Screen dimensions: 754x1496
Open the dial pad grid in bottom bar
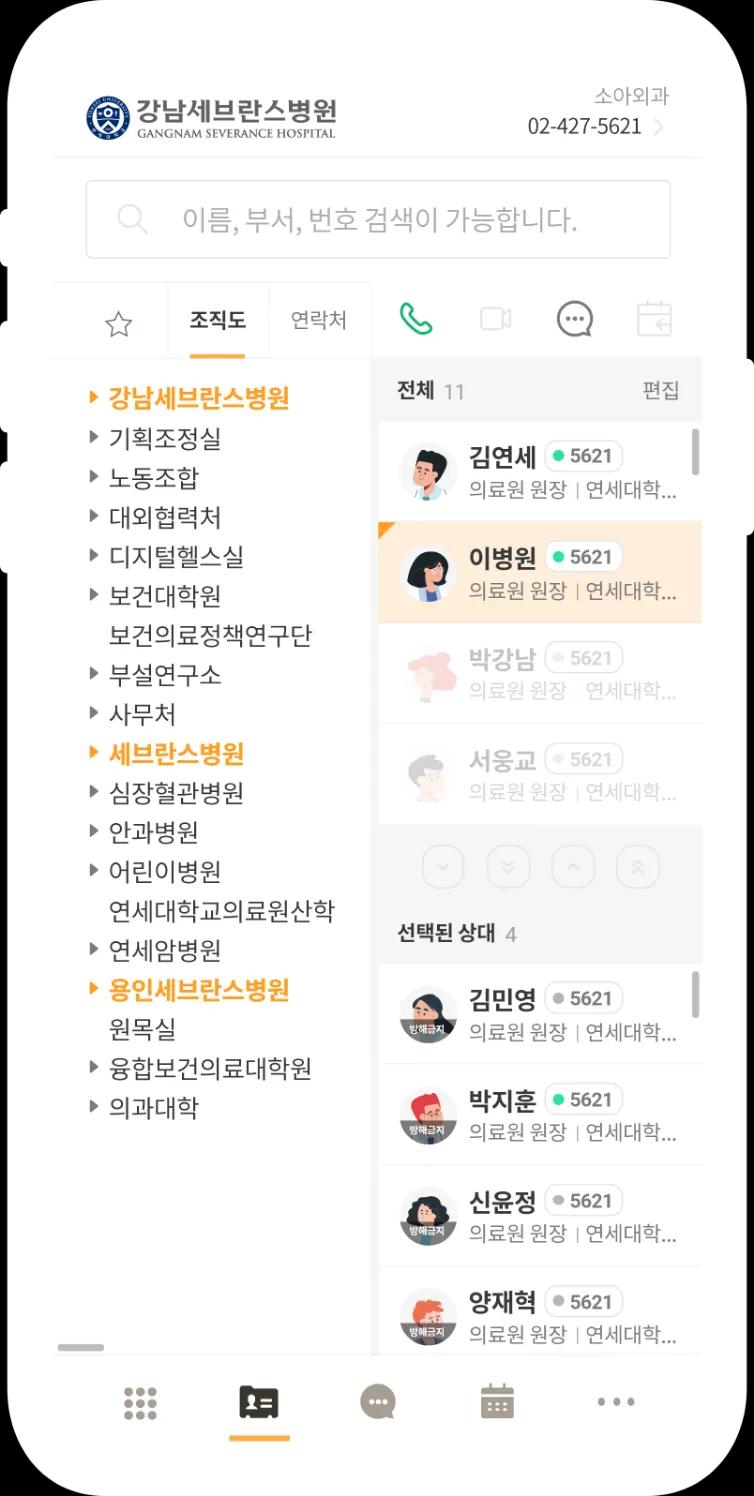pos(139,1403)
